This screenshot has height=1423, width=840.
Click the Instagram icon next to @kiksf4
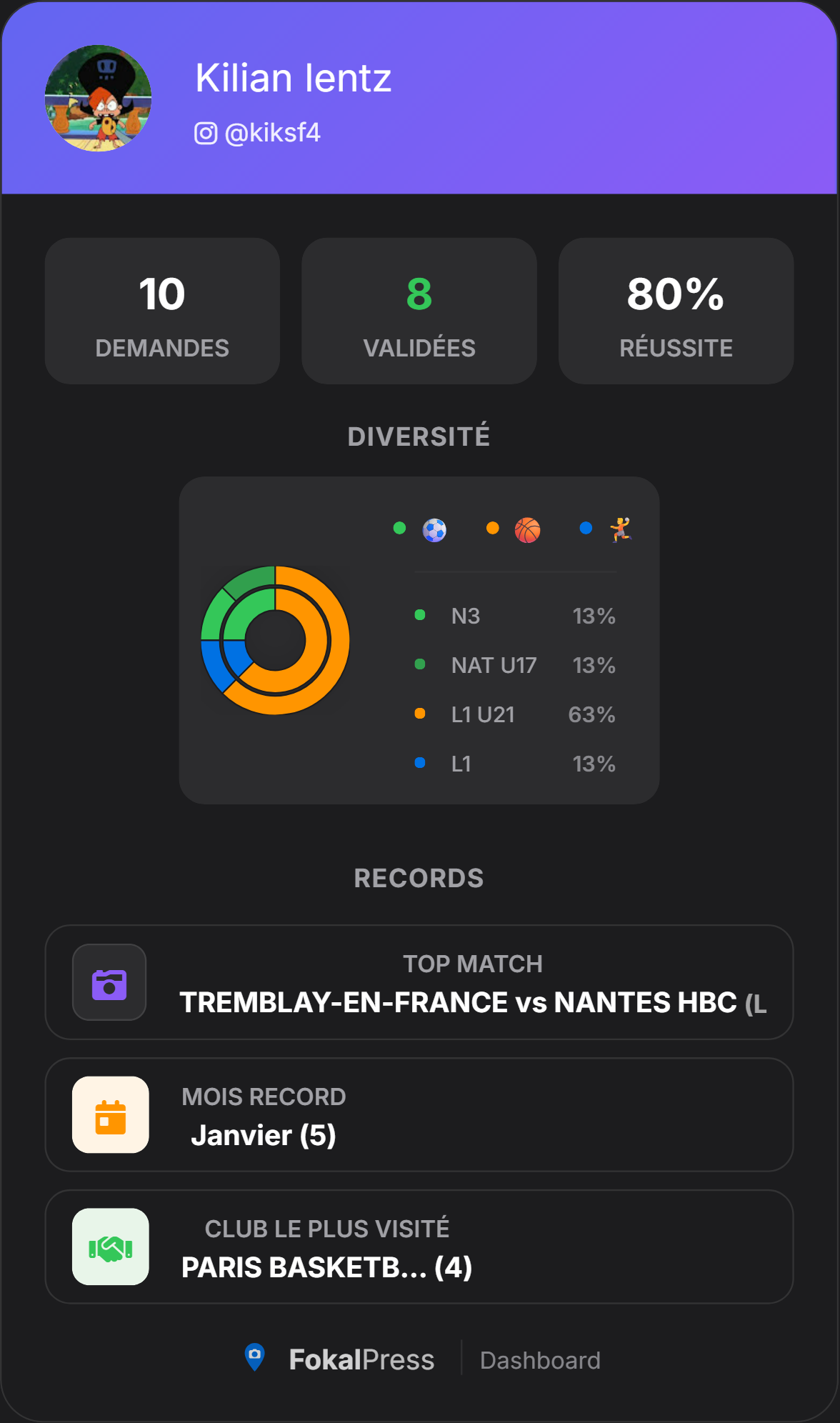coord(205,131)
